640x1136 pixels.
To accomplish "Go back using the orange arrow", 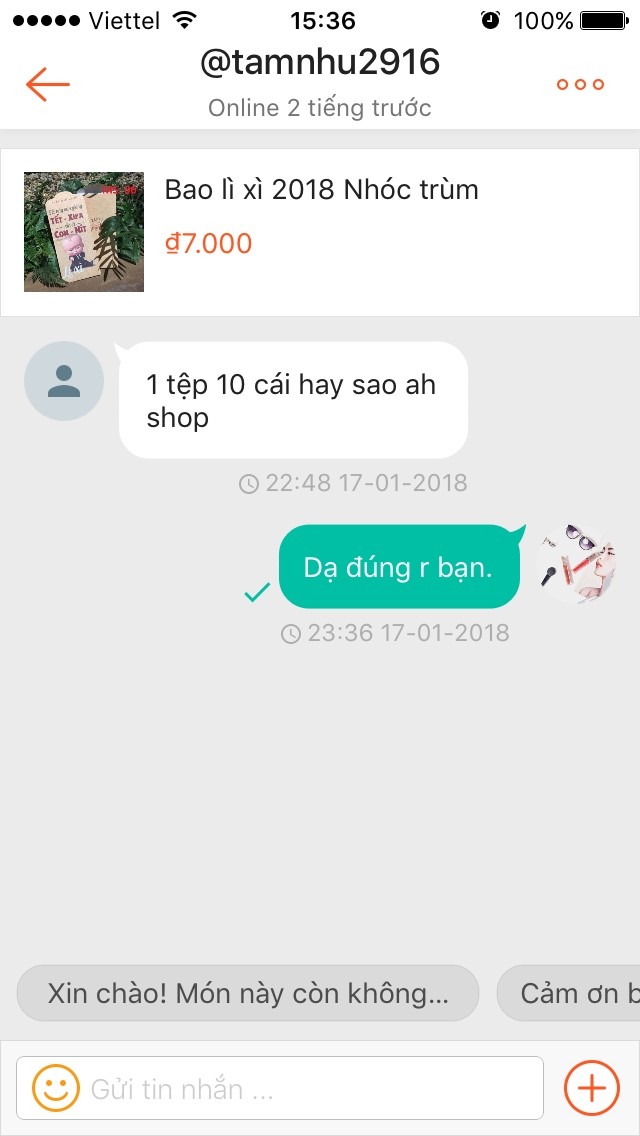I will point(47,83).
